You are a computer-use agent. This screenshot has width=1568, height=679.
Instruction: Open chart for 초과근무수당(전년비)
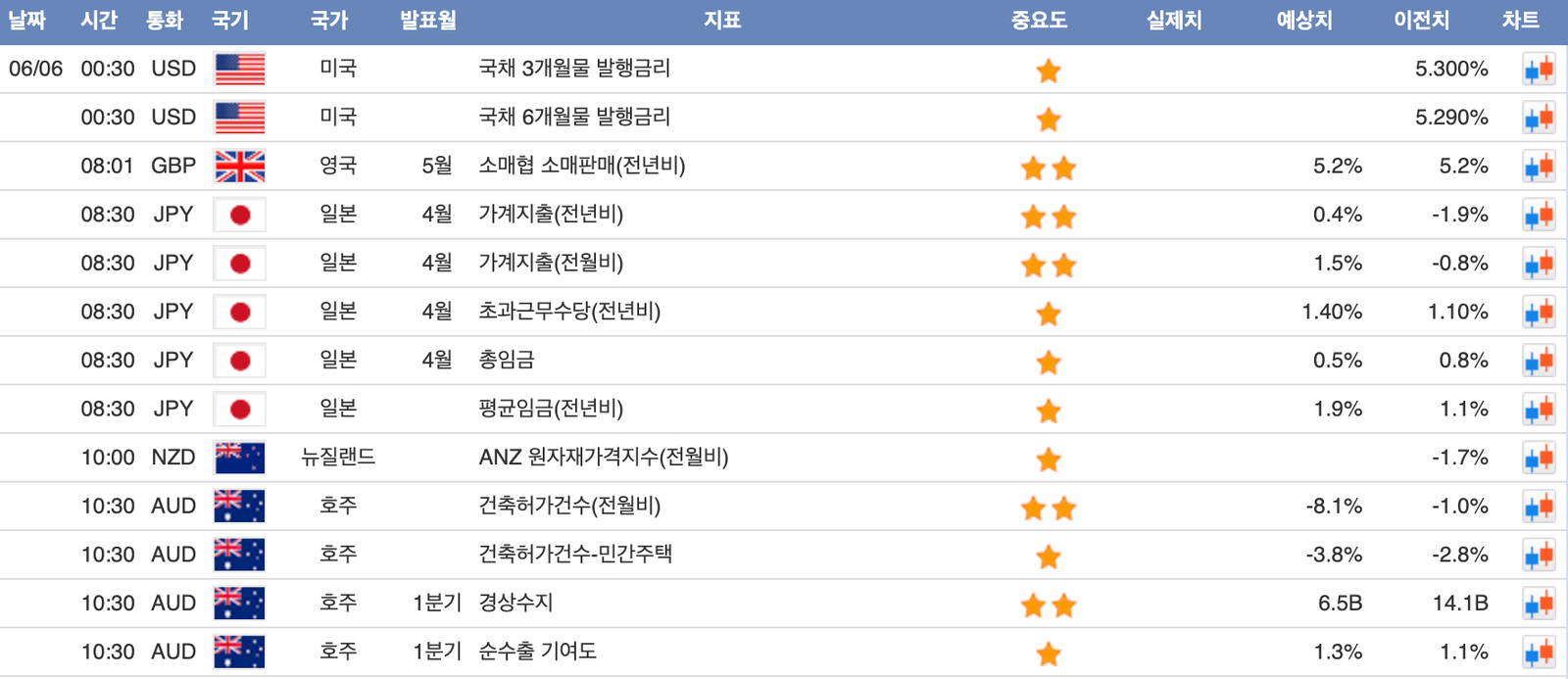[x=1539, y=313]
